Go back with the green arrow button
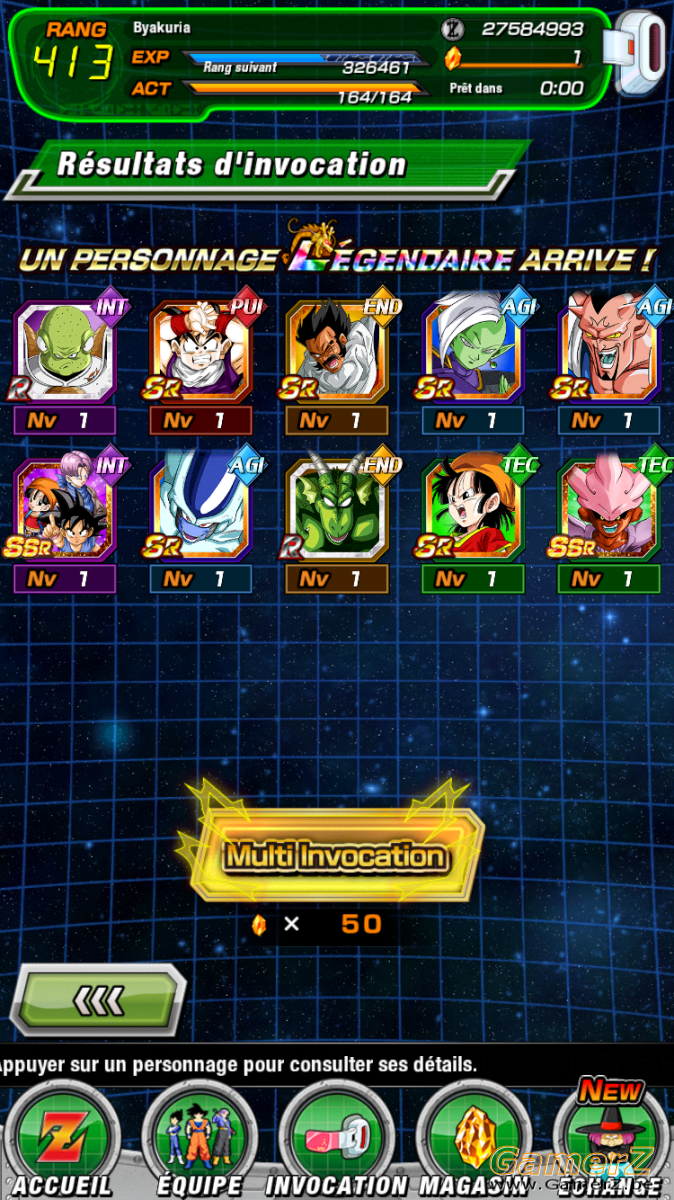 (x=97, y=998)
